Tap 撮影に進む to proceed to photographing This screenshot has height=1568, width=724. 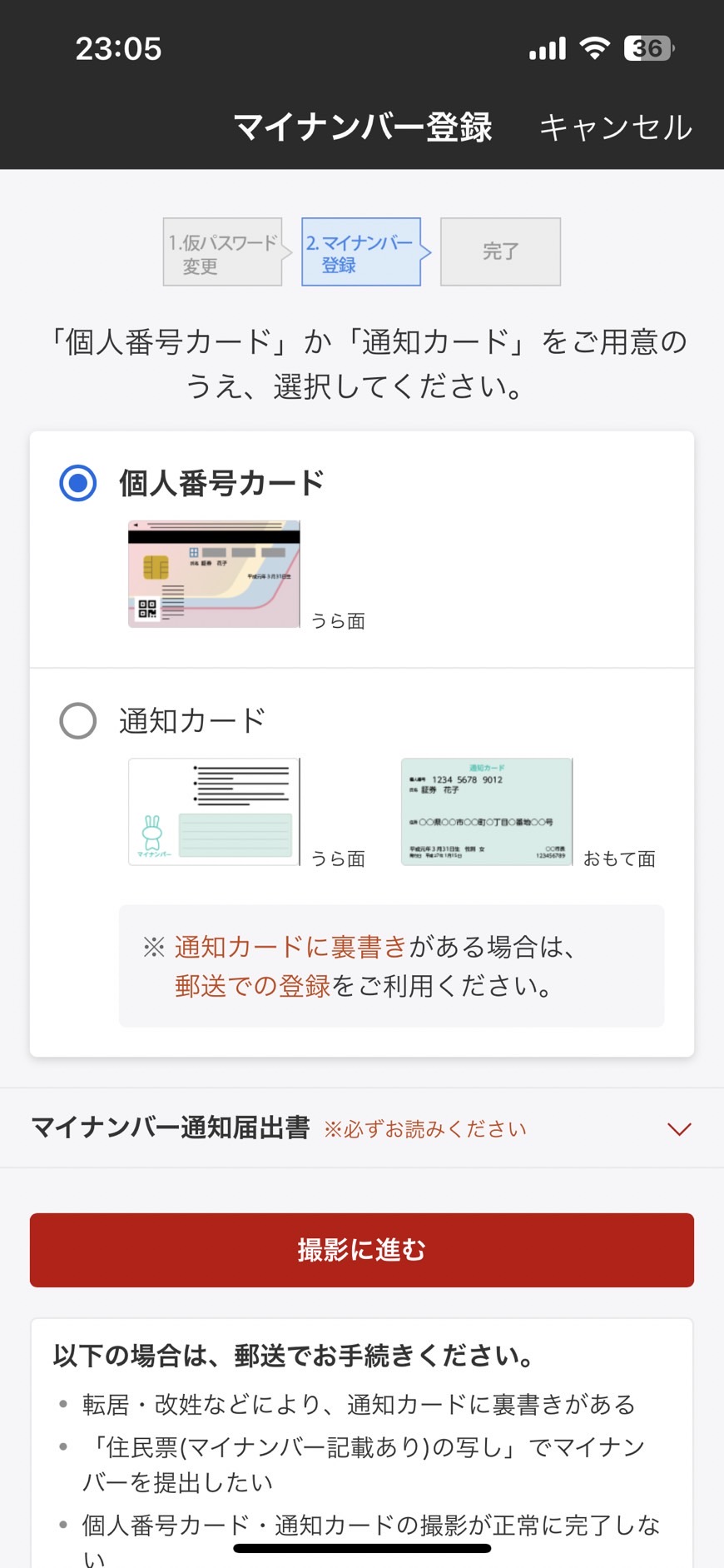point(362,1250)
